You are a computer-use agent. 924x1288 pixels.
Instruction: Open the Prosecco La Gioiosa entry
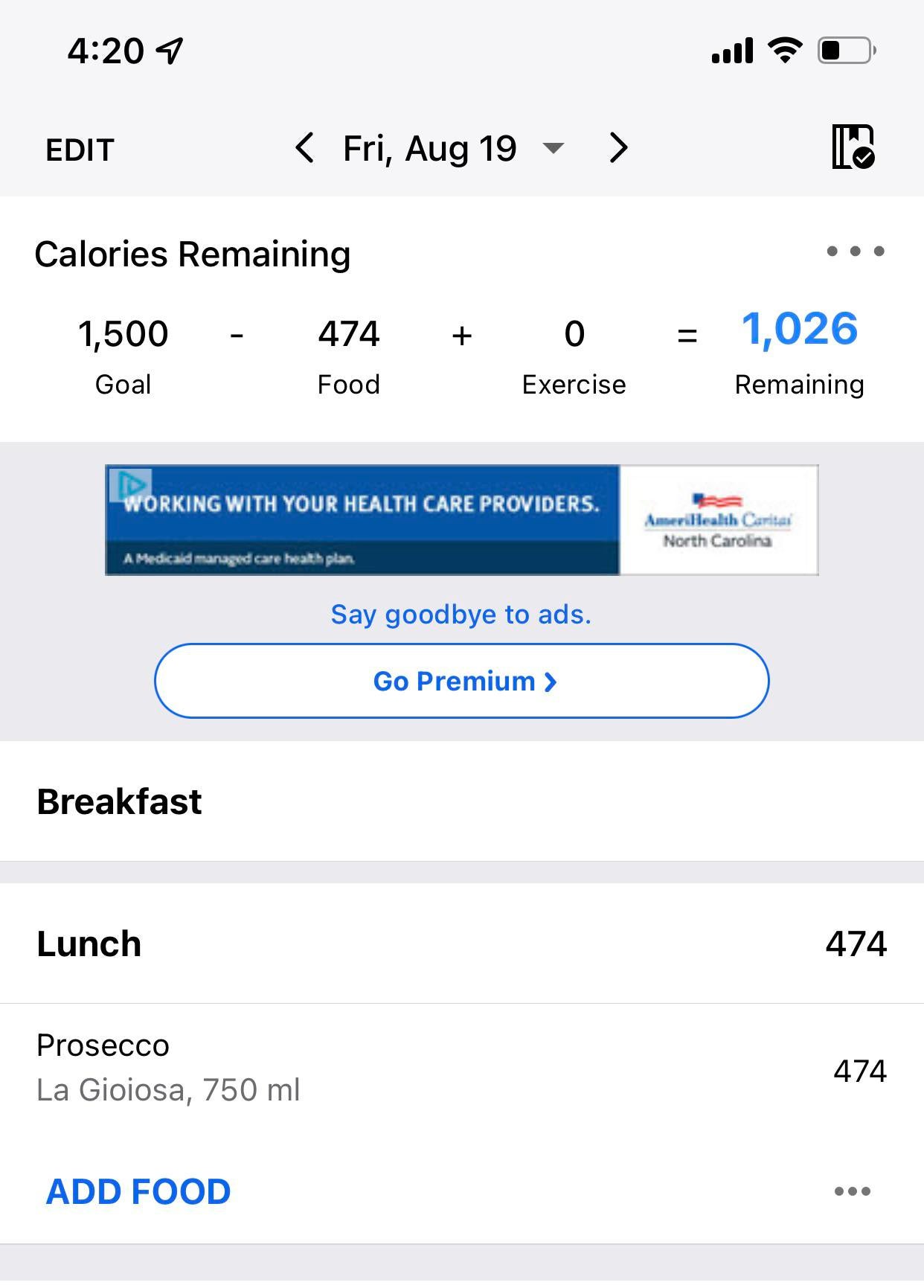(461, 1068)
